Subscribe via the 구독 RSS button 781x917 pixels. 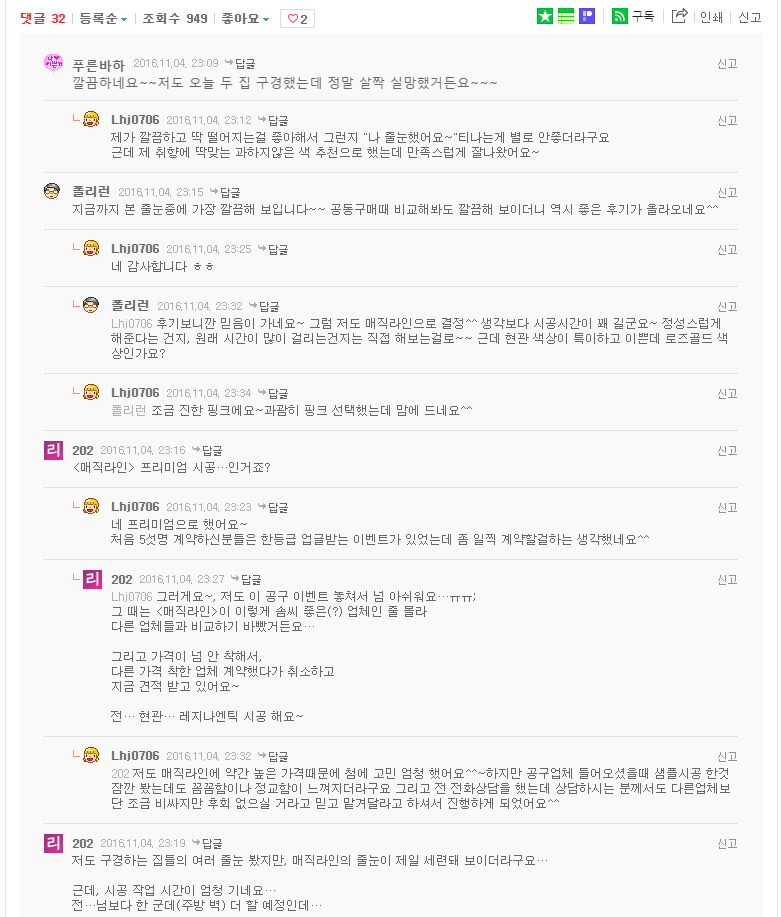pyautogui.click(x=633, y=16)
